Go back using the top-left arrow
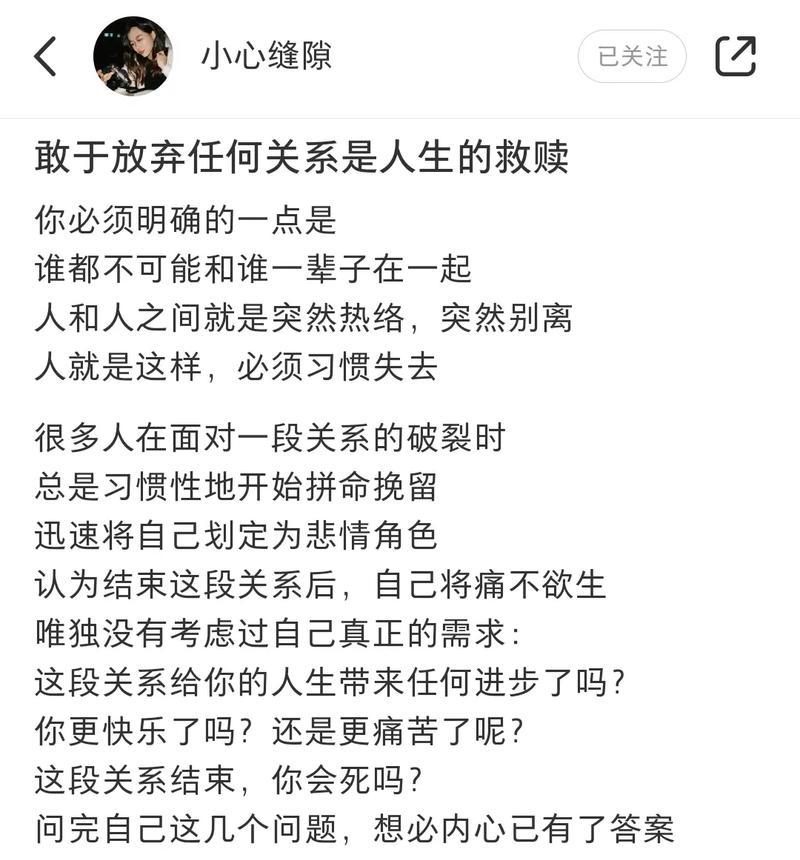This screenshot has width=800, height=860. click(46, 57)
